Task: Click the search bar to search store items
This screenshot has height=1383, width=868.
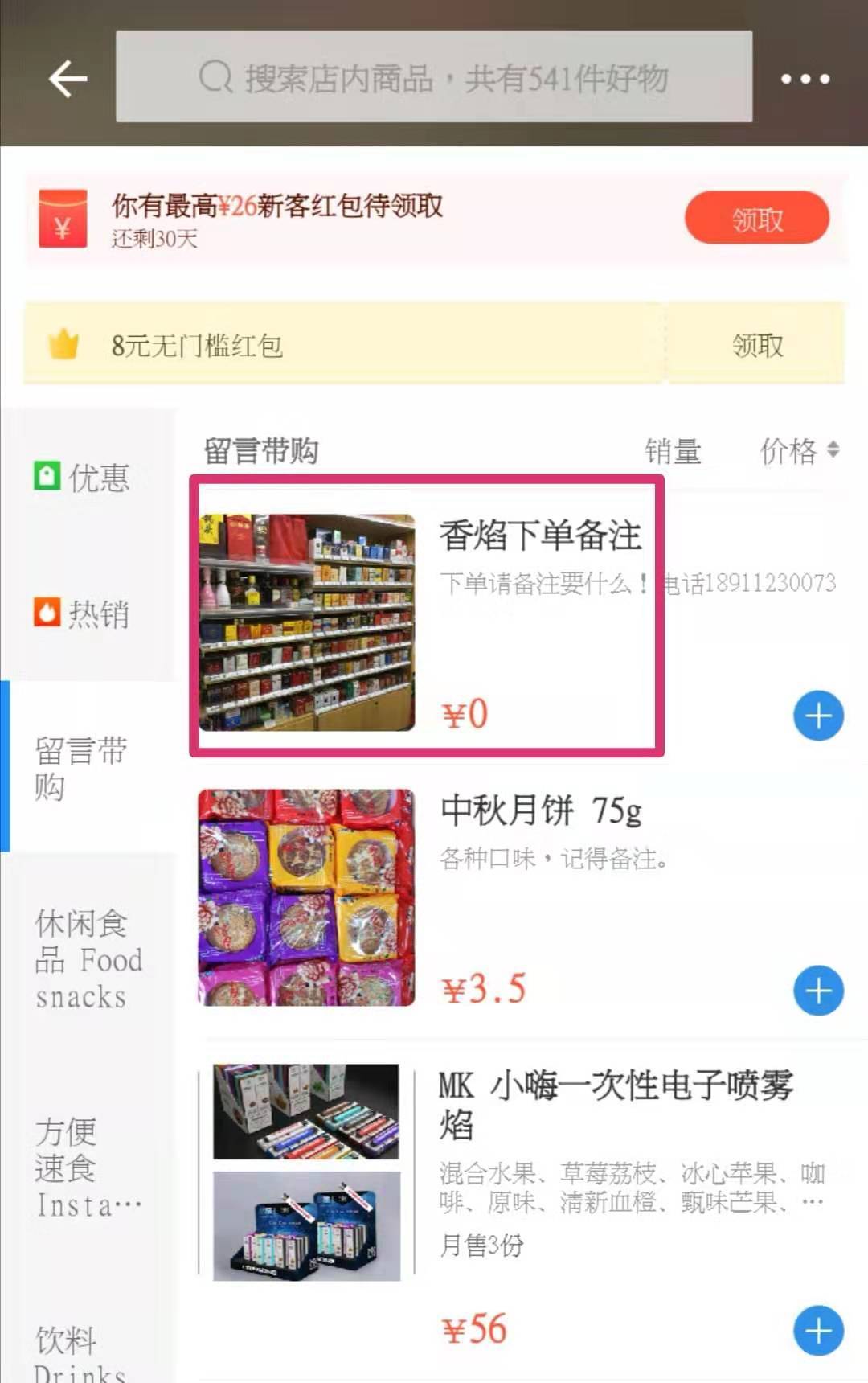Action: (434, 78)
